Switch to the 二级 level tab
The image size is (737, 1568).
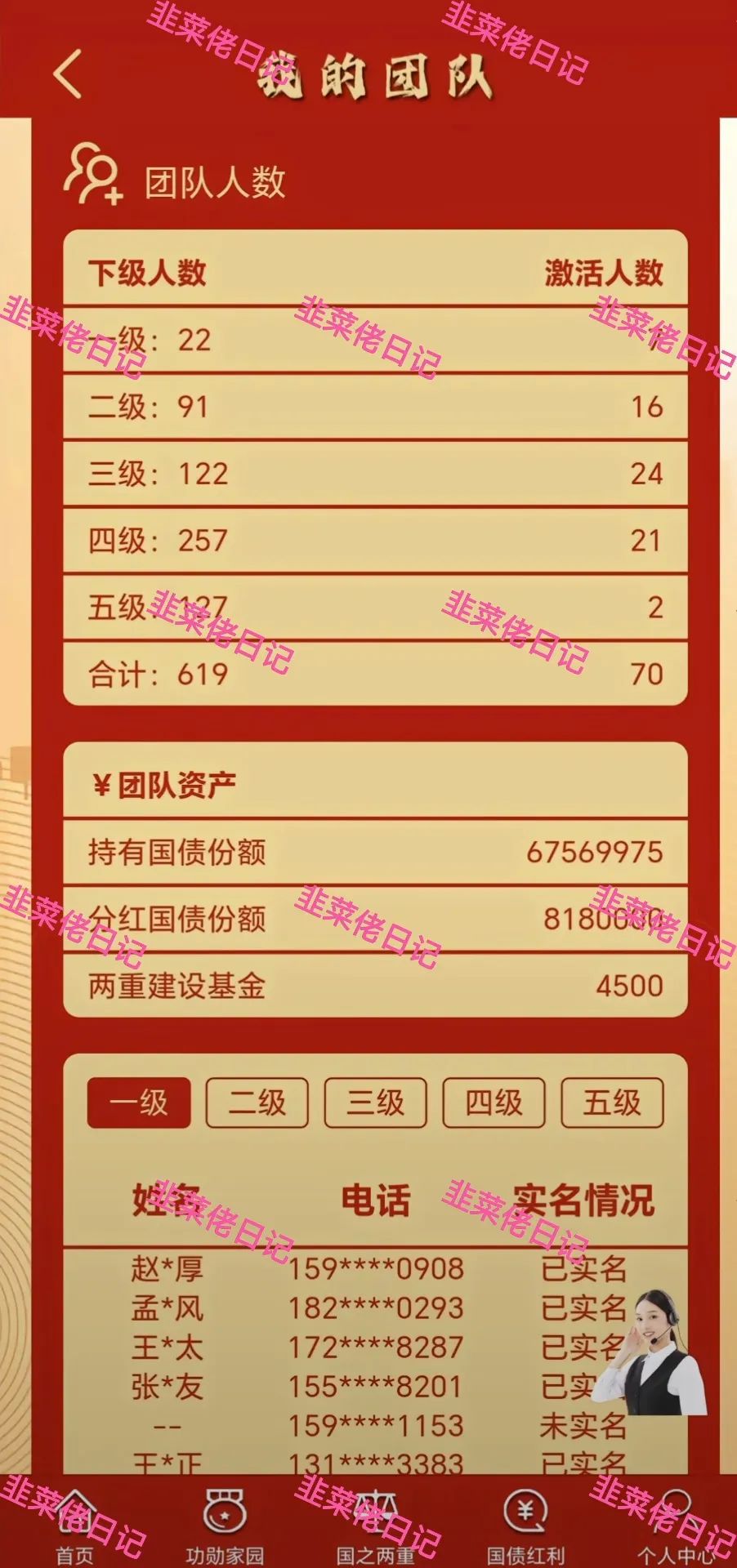257,1102
